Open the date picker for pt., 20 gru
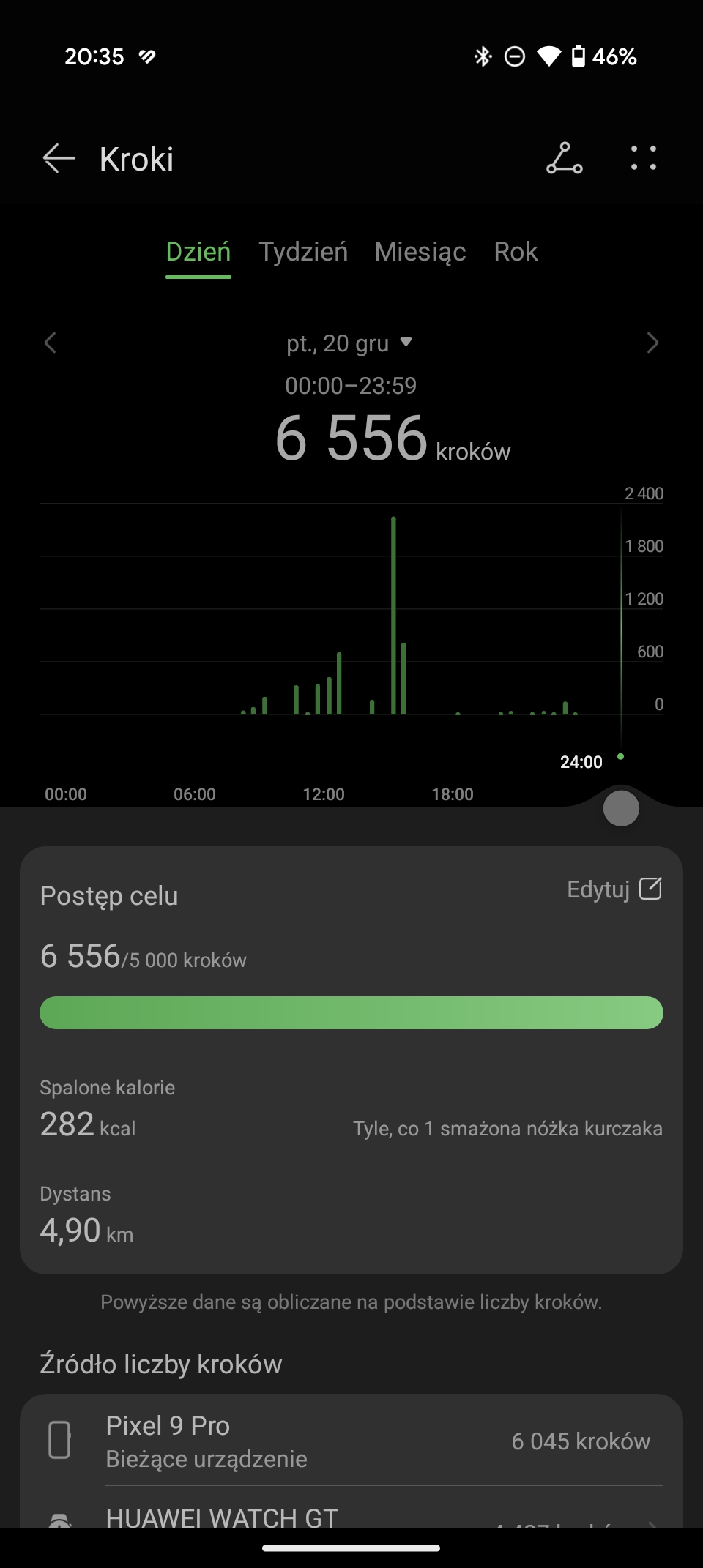This screenshot has height=1568, width=703. [350, 343]
